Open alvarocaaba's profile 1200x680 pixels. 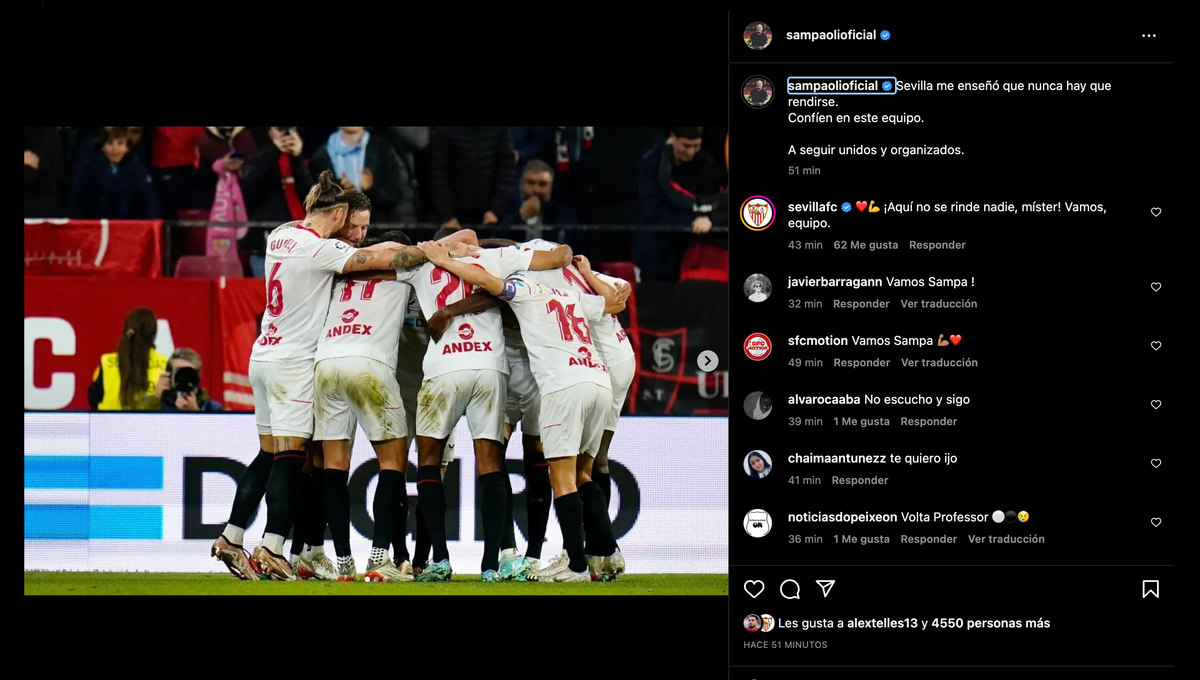coord(823,399)
